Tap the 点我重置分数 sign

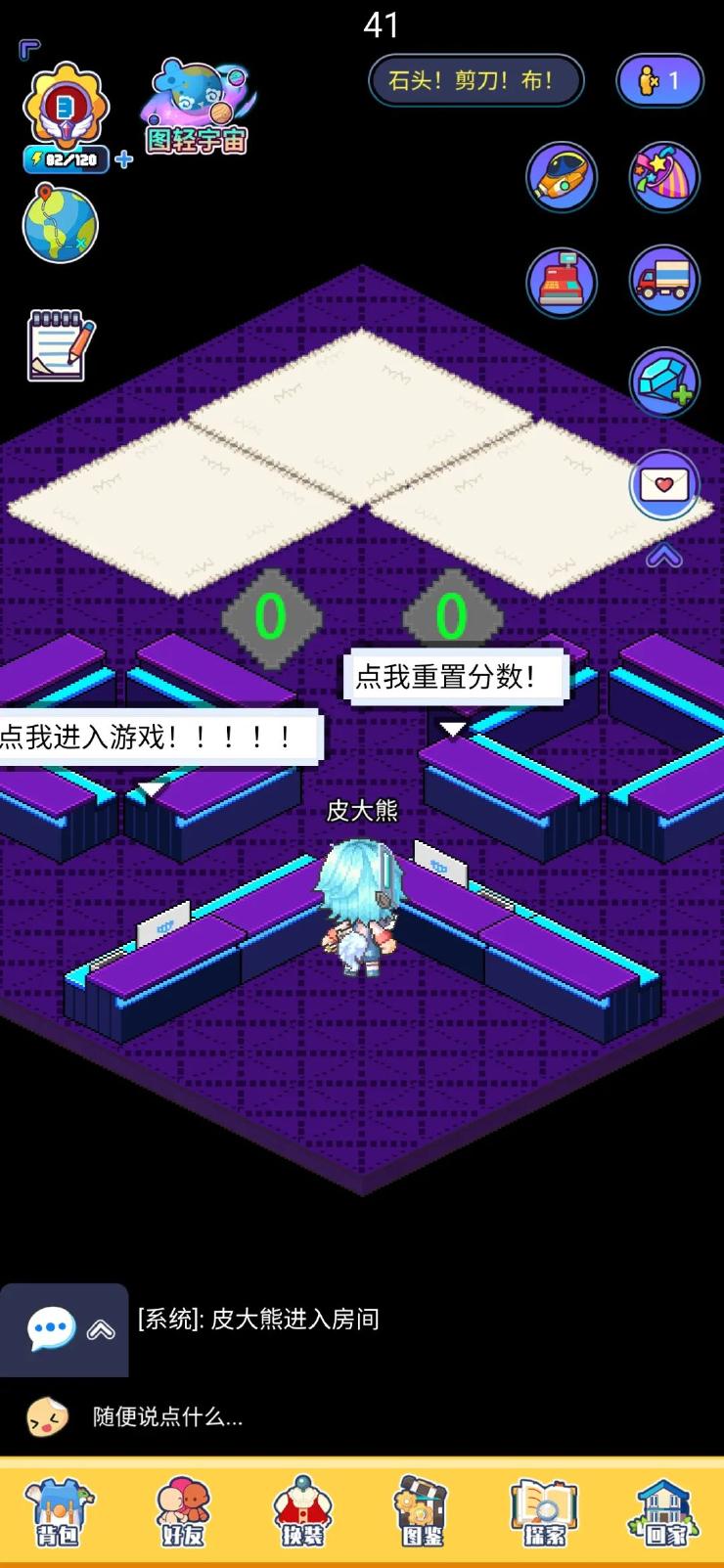coord(452,677)
